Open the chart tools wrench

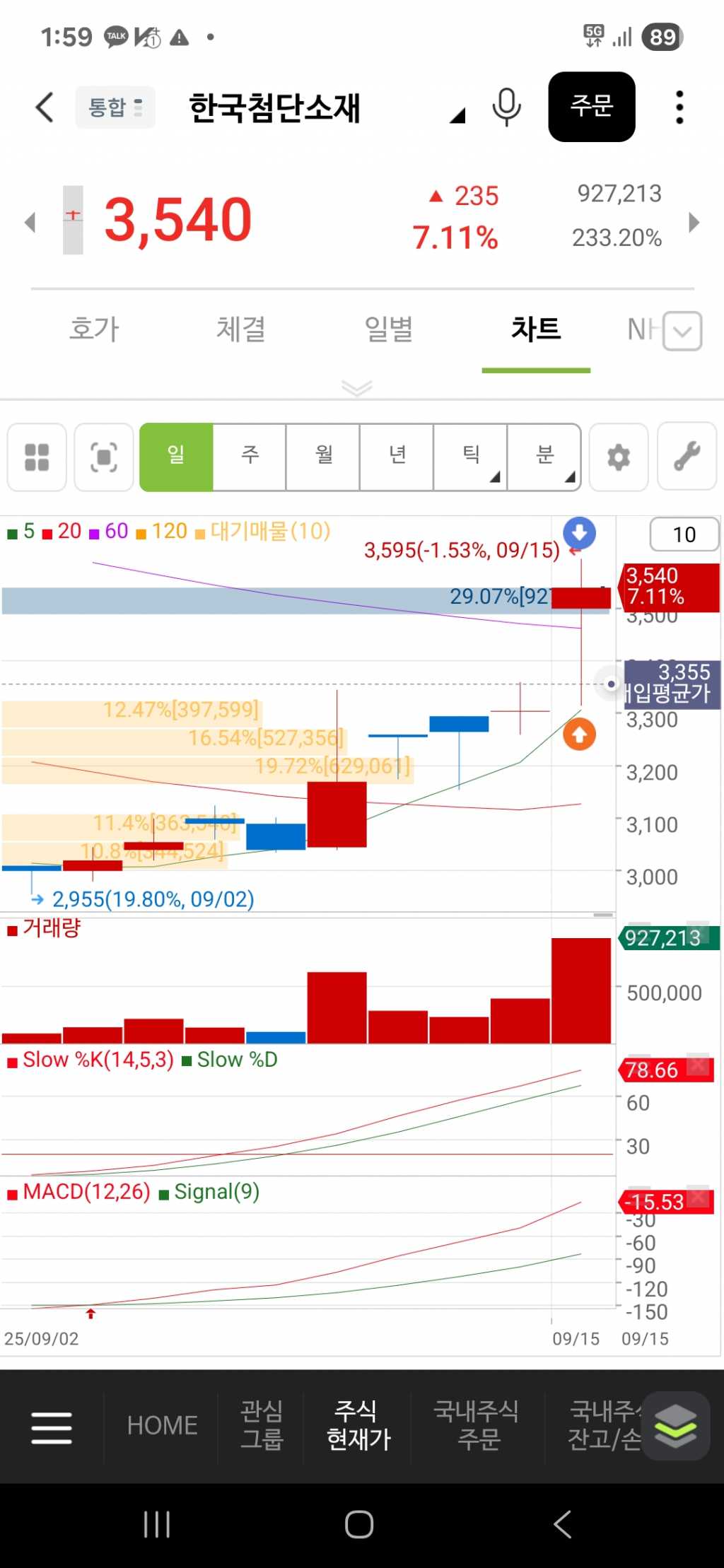pos(687,457)
